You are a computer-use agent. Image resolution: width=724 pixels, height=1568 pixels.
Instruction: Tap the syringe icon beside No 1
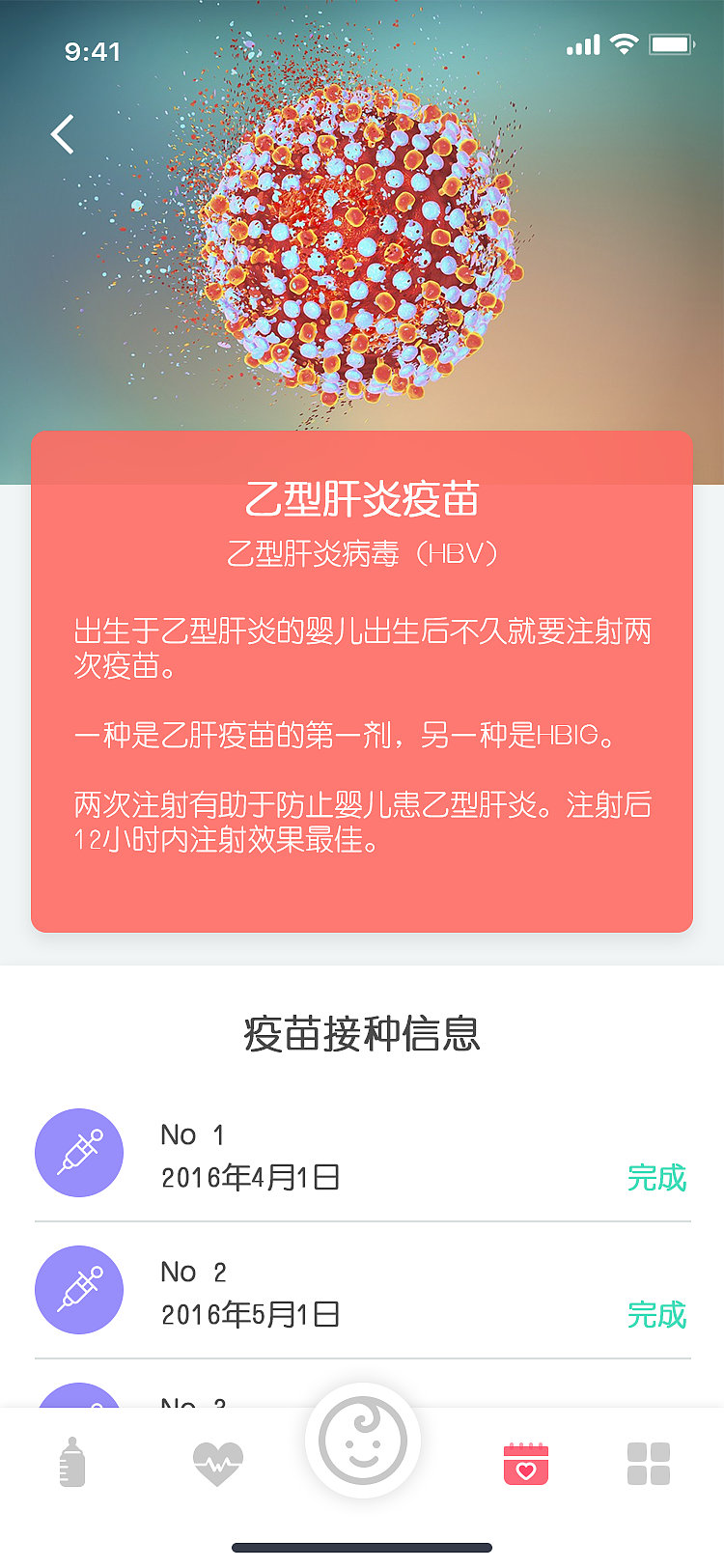tap(79, 1153)
